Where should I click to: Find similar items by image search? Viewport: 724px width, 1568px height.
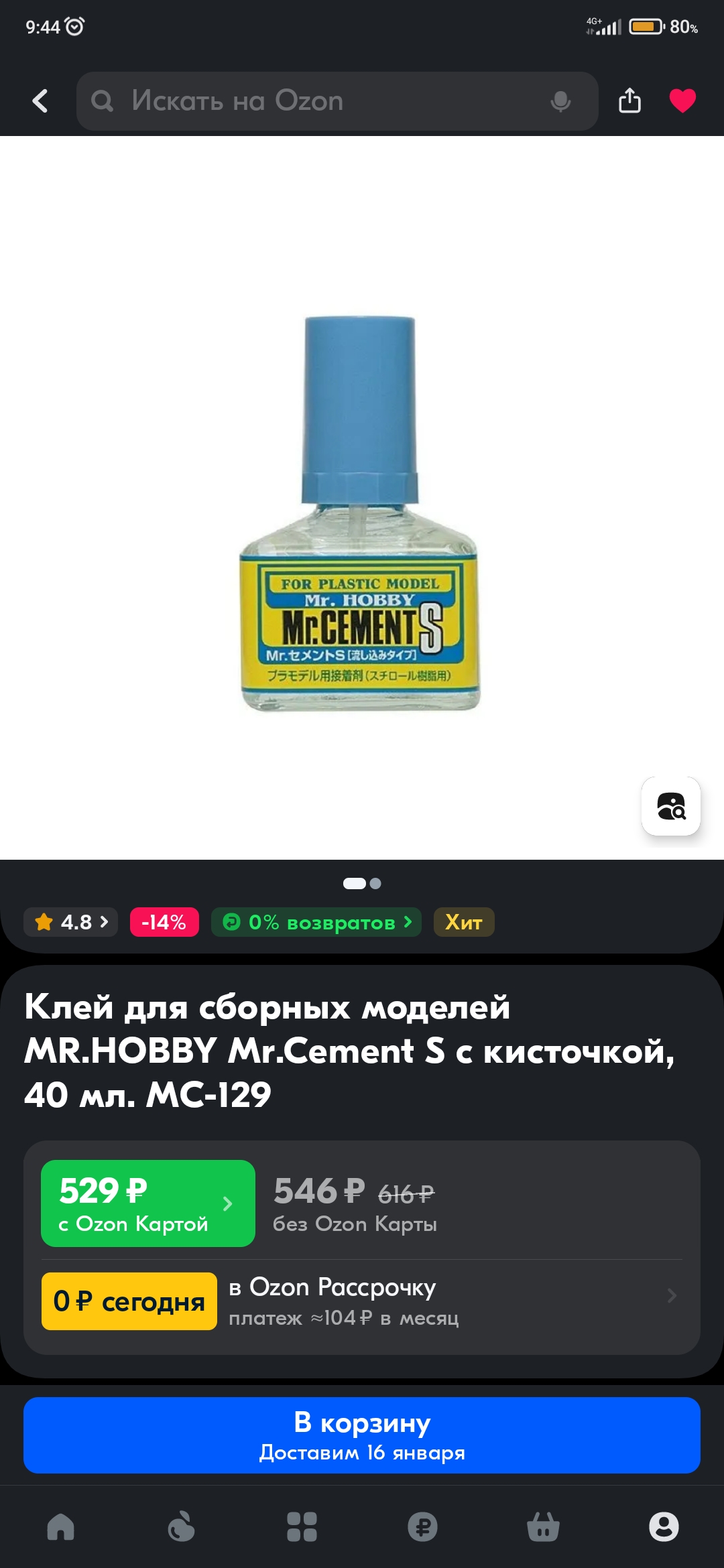(671, 806)
